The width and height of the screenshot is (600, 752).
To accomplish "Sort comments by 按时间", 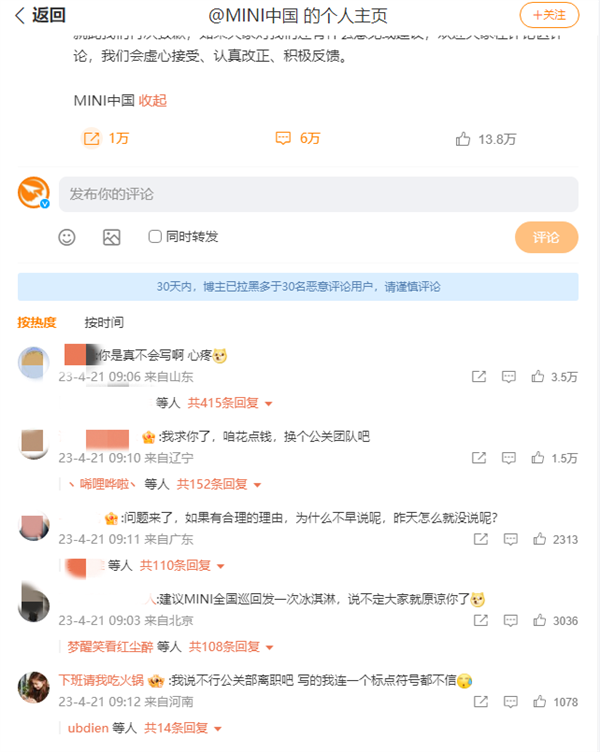I will point(104,322).
